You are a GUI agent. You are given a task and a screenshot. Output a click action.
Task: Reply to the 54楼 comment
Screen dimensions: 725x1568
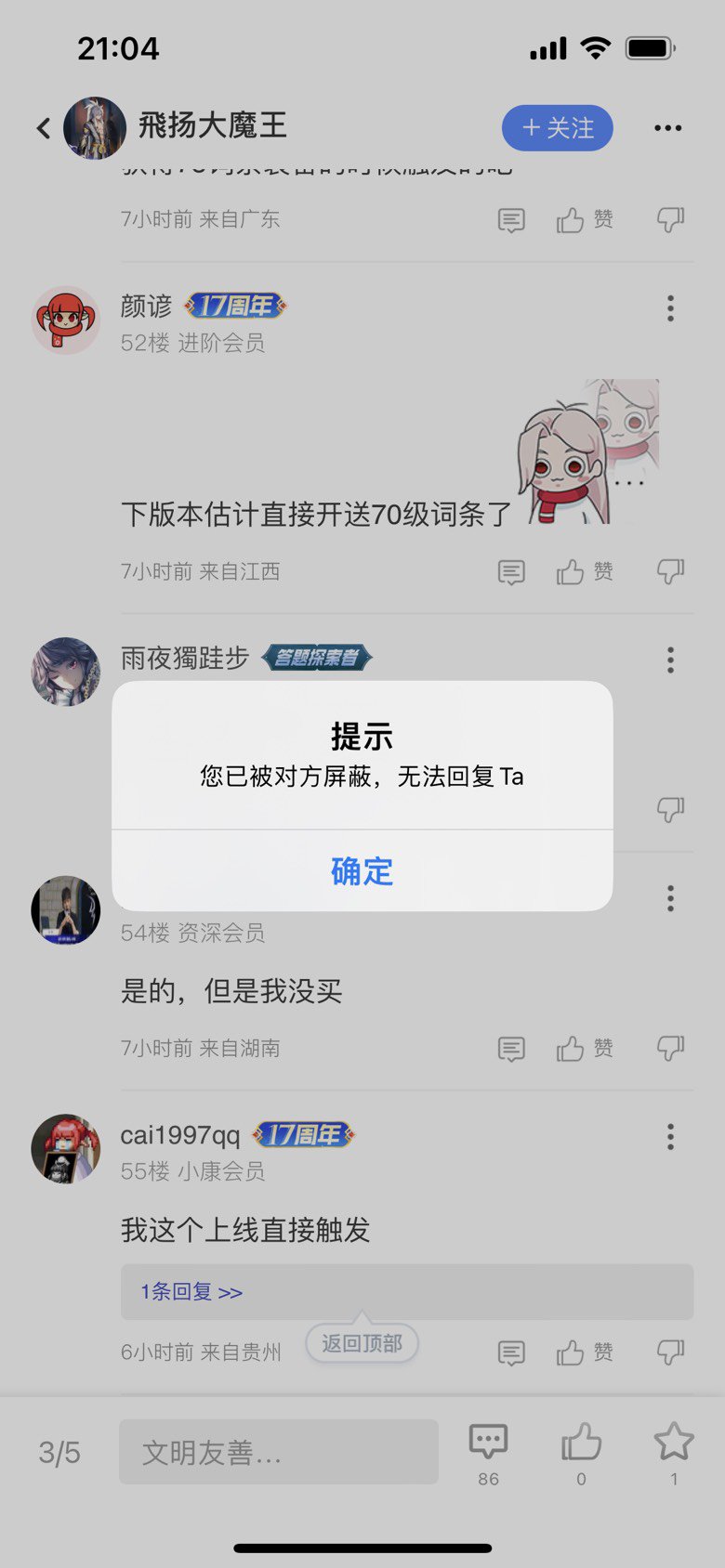511,1050
